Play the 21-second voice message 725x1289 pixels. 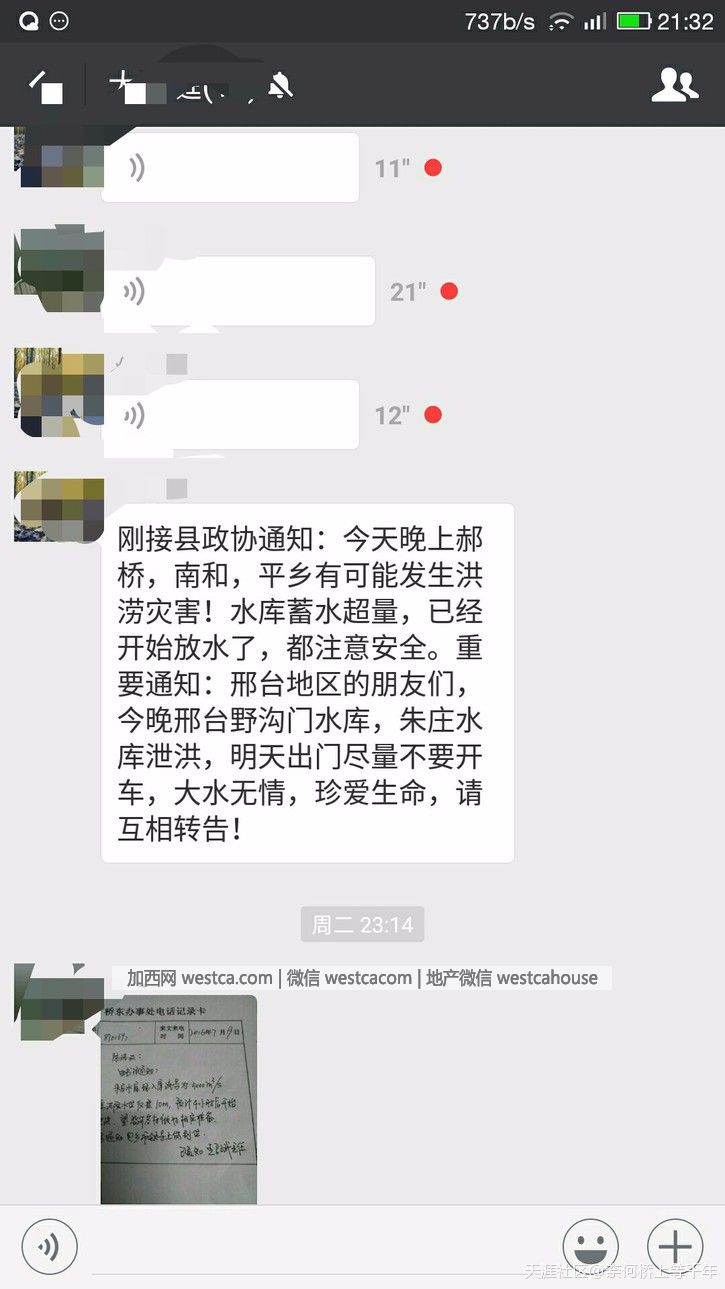tap(238, 291)
